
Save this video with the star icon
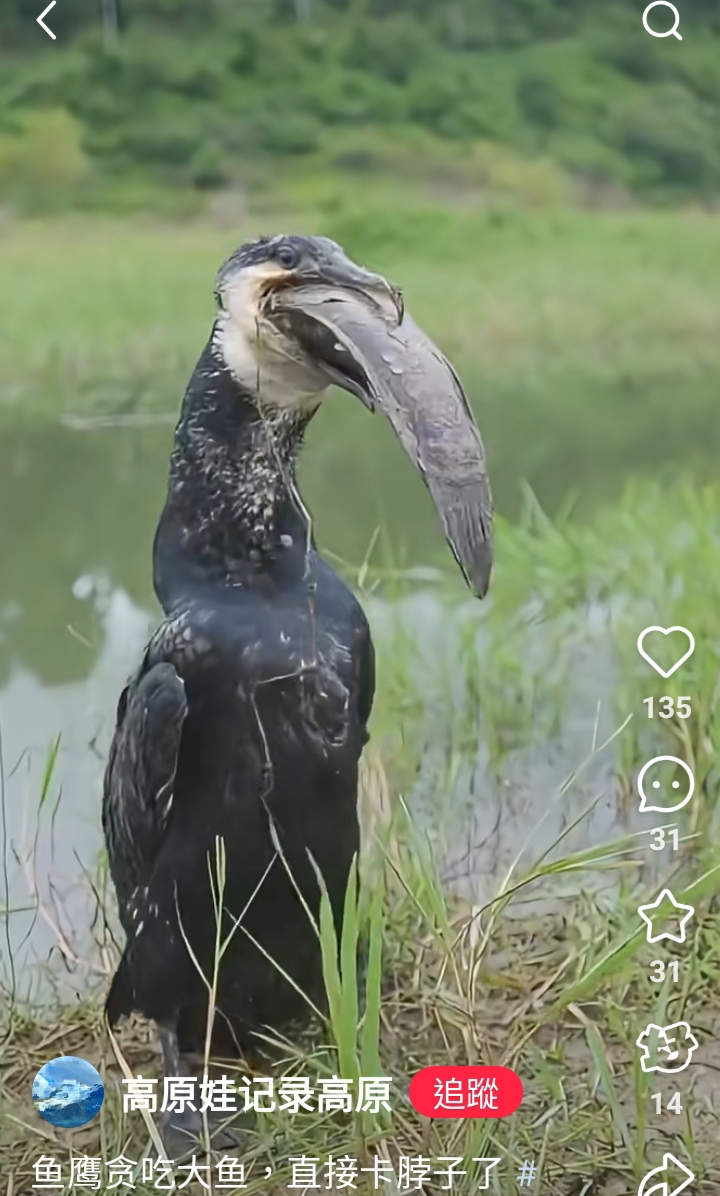click(666, 916)
